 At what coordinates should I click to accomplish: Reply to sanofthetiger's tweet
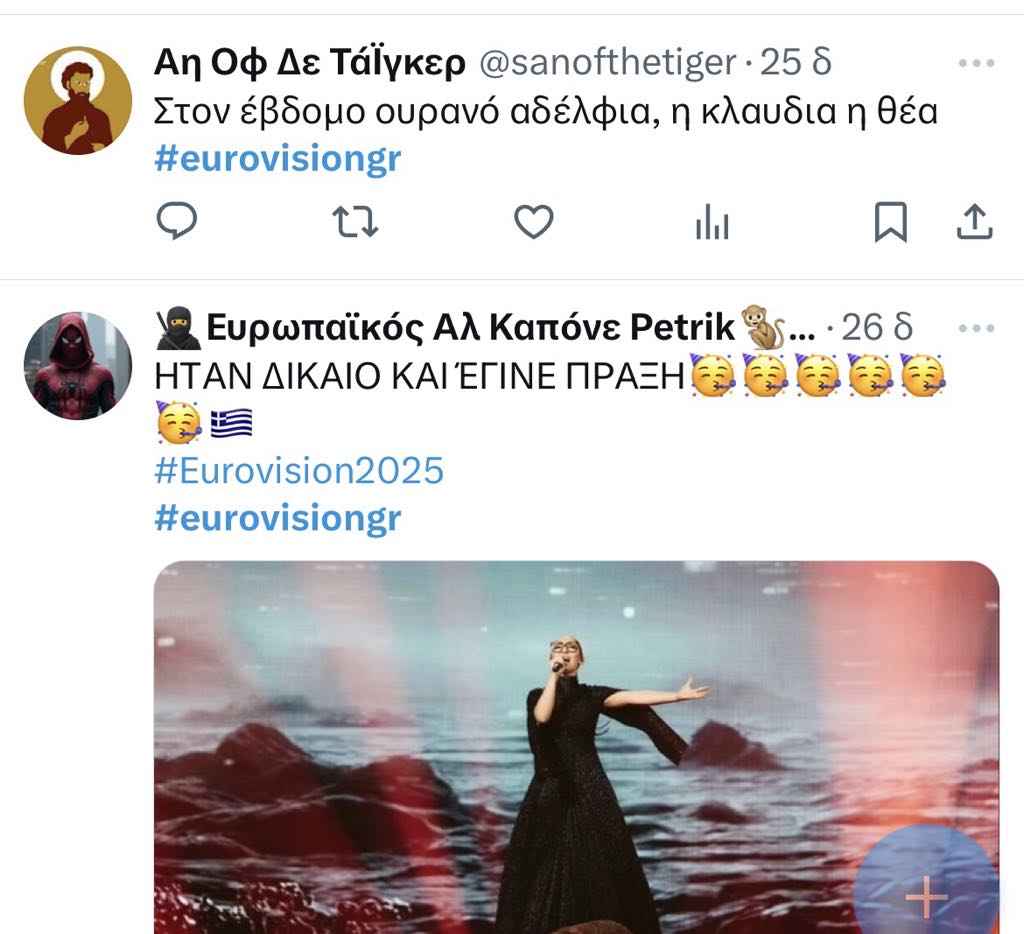[x=177, y=221]
